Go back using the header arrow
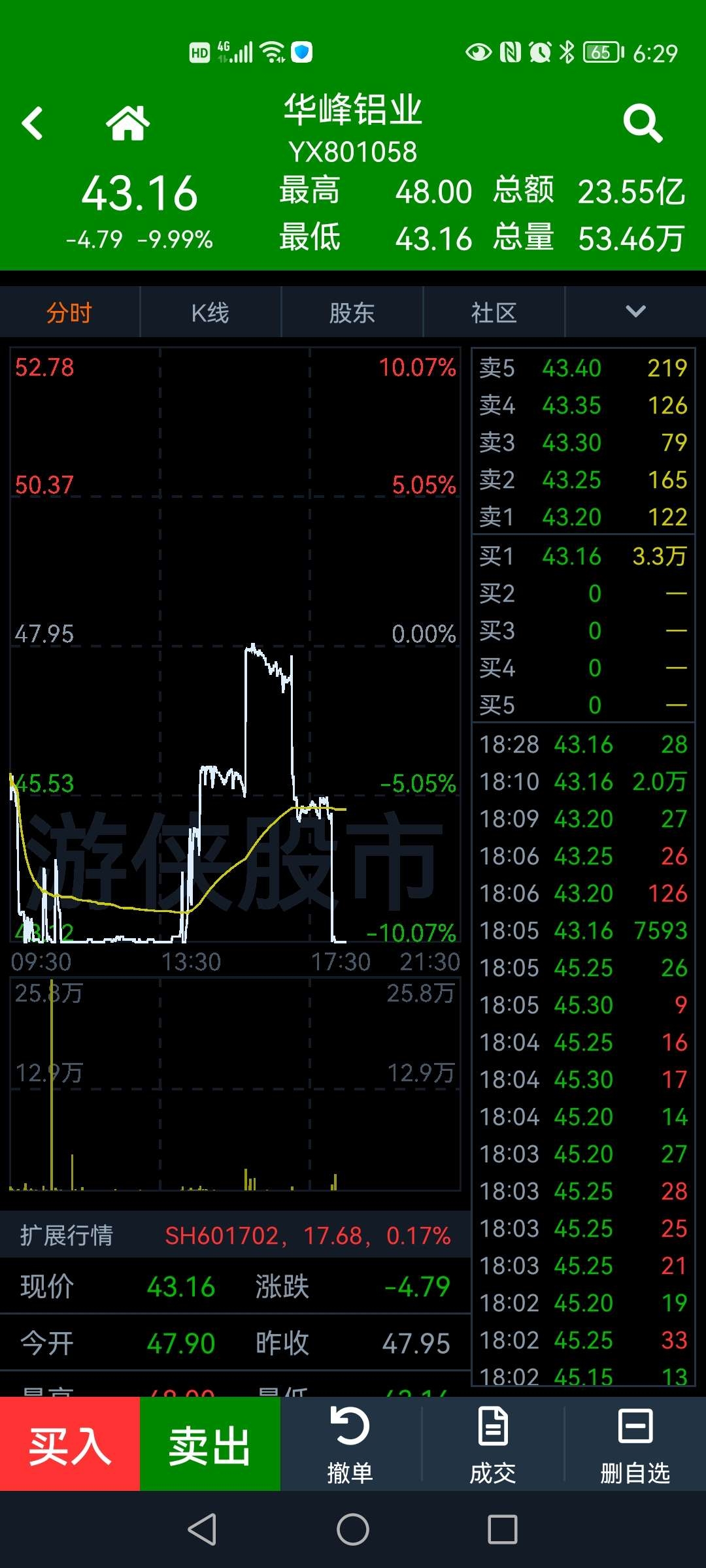This screenshot has height=1568, width=706. pos(32,123)
